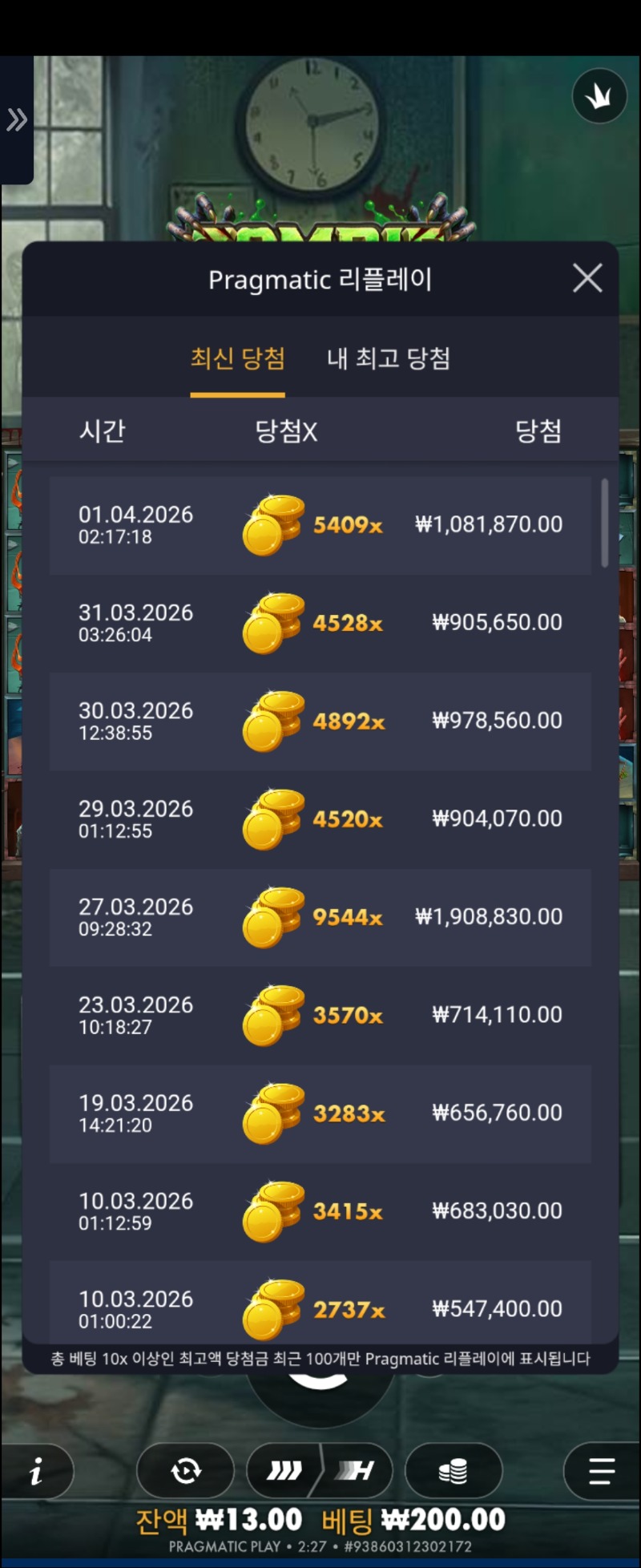Close the Pragmatic 리플레이 dialog
The image size is (641, 1568).
pyautogui.click(x=587, y=279)
